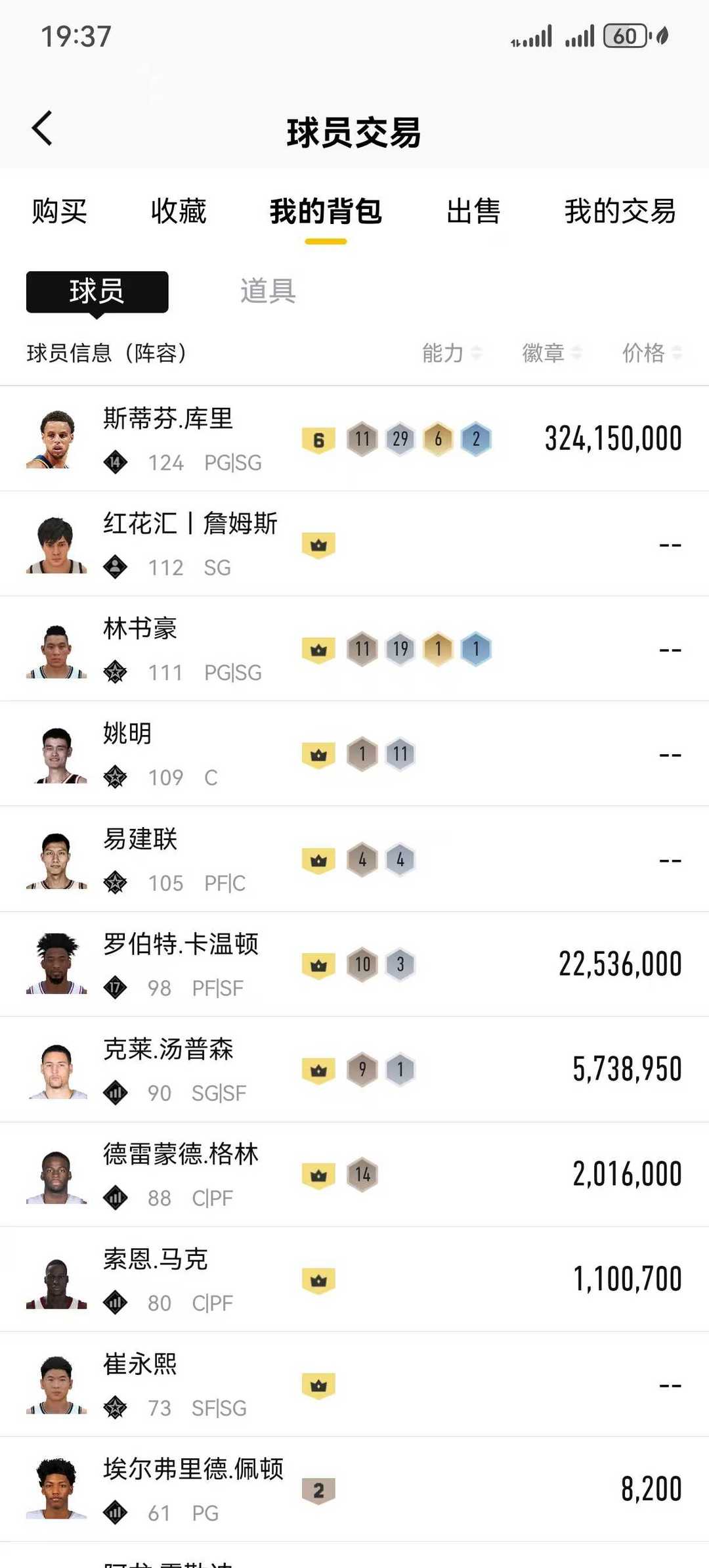The image size is (709, 1568).
Task: Click 易建联's bronze badge showing 4
Action: click(x=362, y=860)
